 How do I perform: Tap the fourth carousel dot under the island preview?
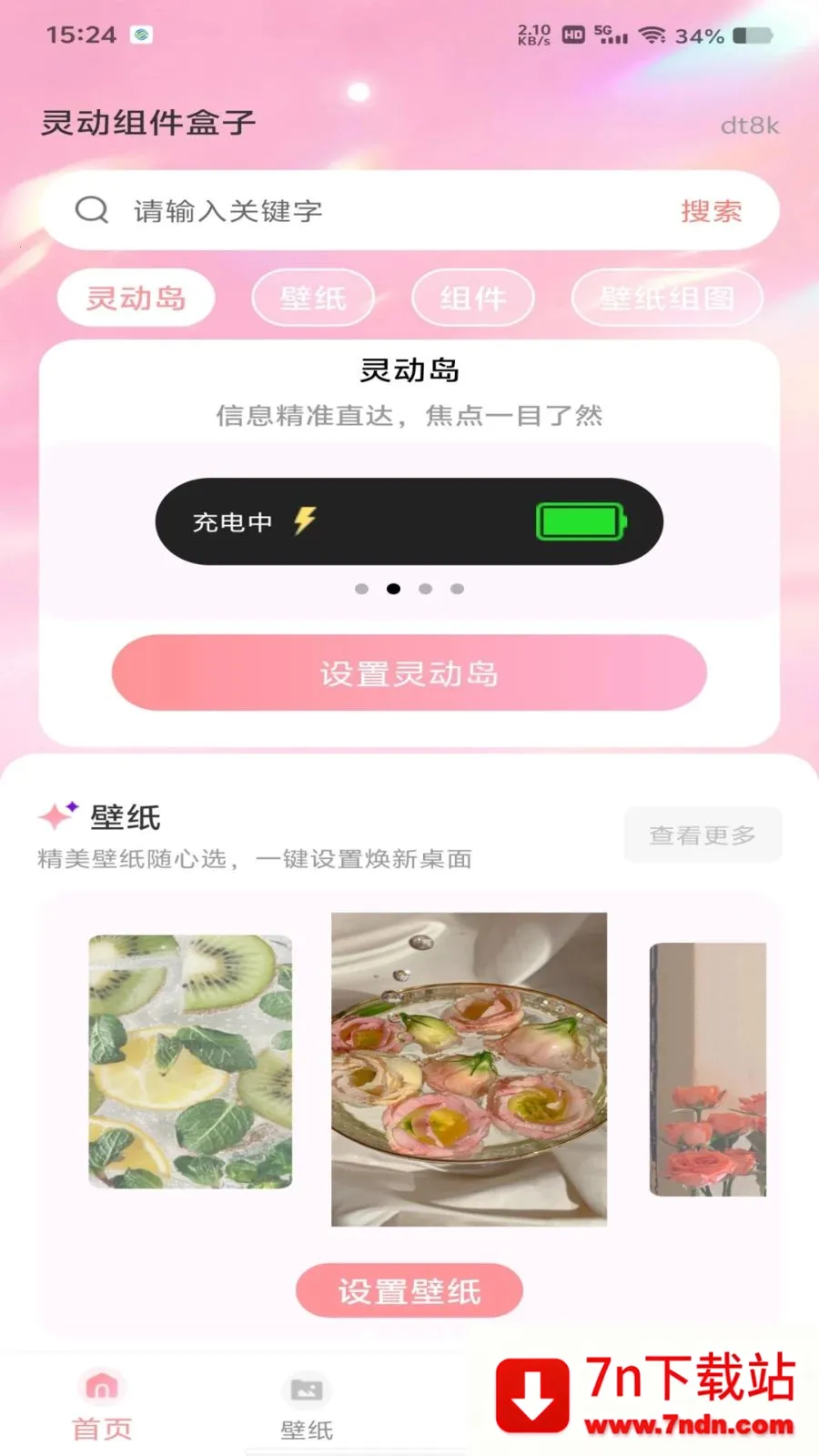[456, 589]
